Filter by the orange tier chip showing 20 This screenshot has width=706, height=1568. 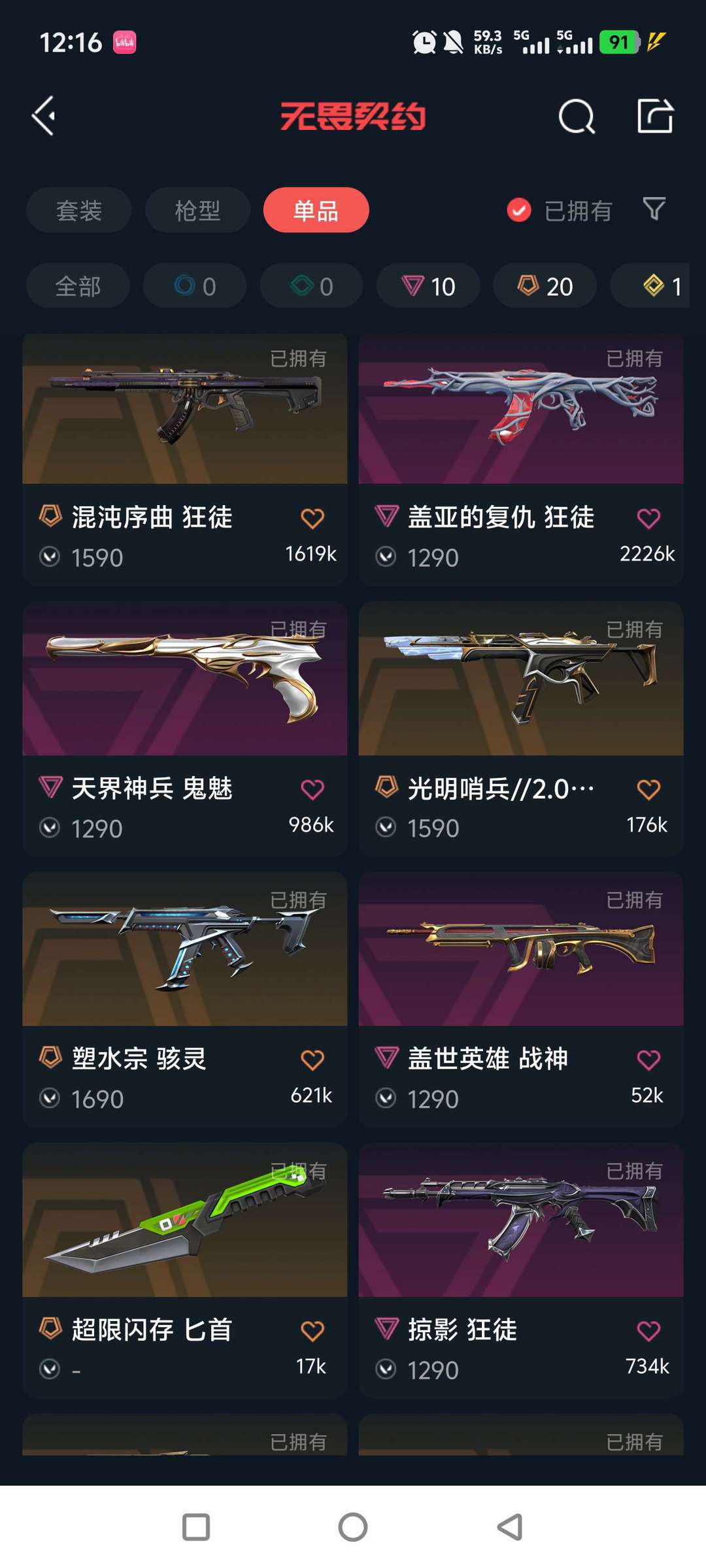coord(545,286)
